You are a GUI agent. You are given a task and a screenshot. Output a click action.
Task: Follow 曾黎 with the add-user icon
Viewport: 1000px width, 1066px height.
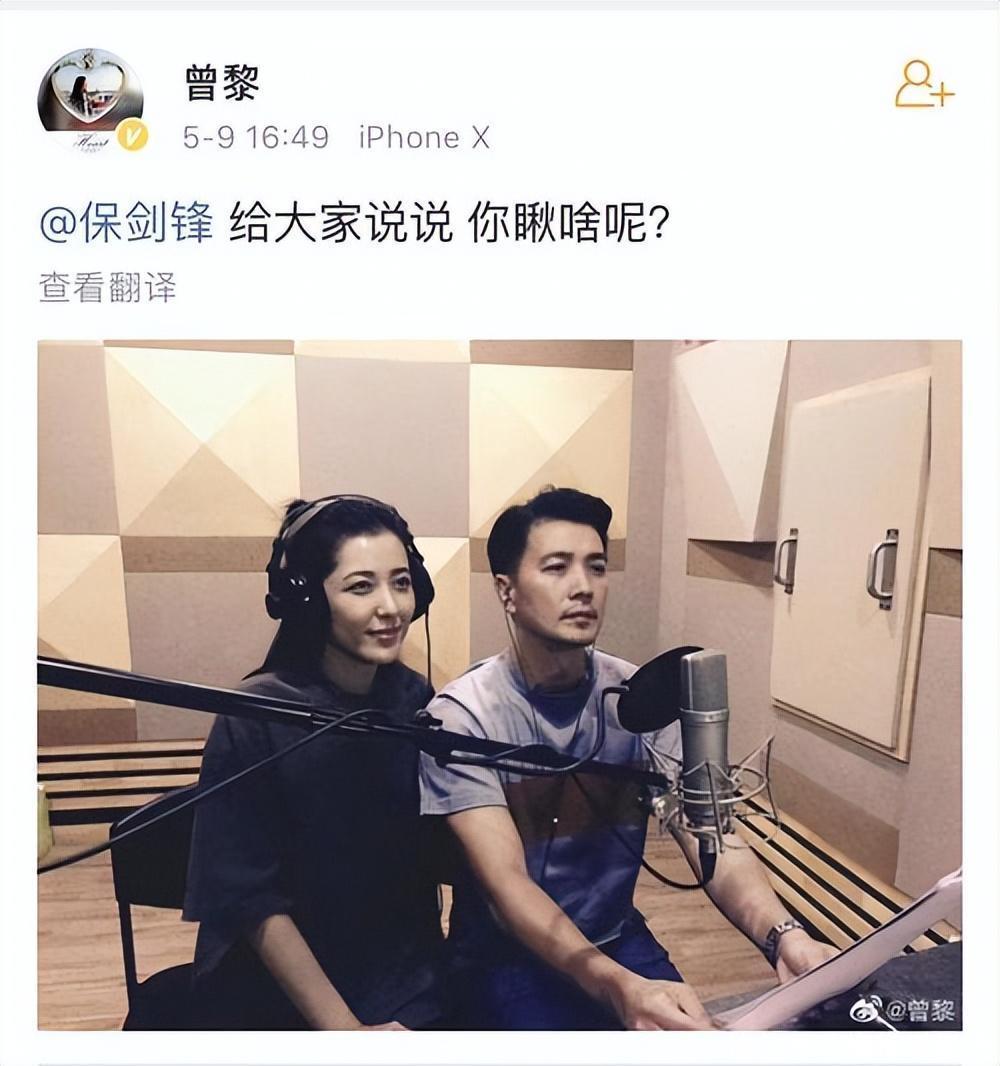click(x=923, y=85)
